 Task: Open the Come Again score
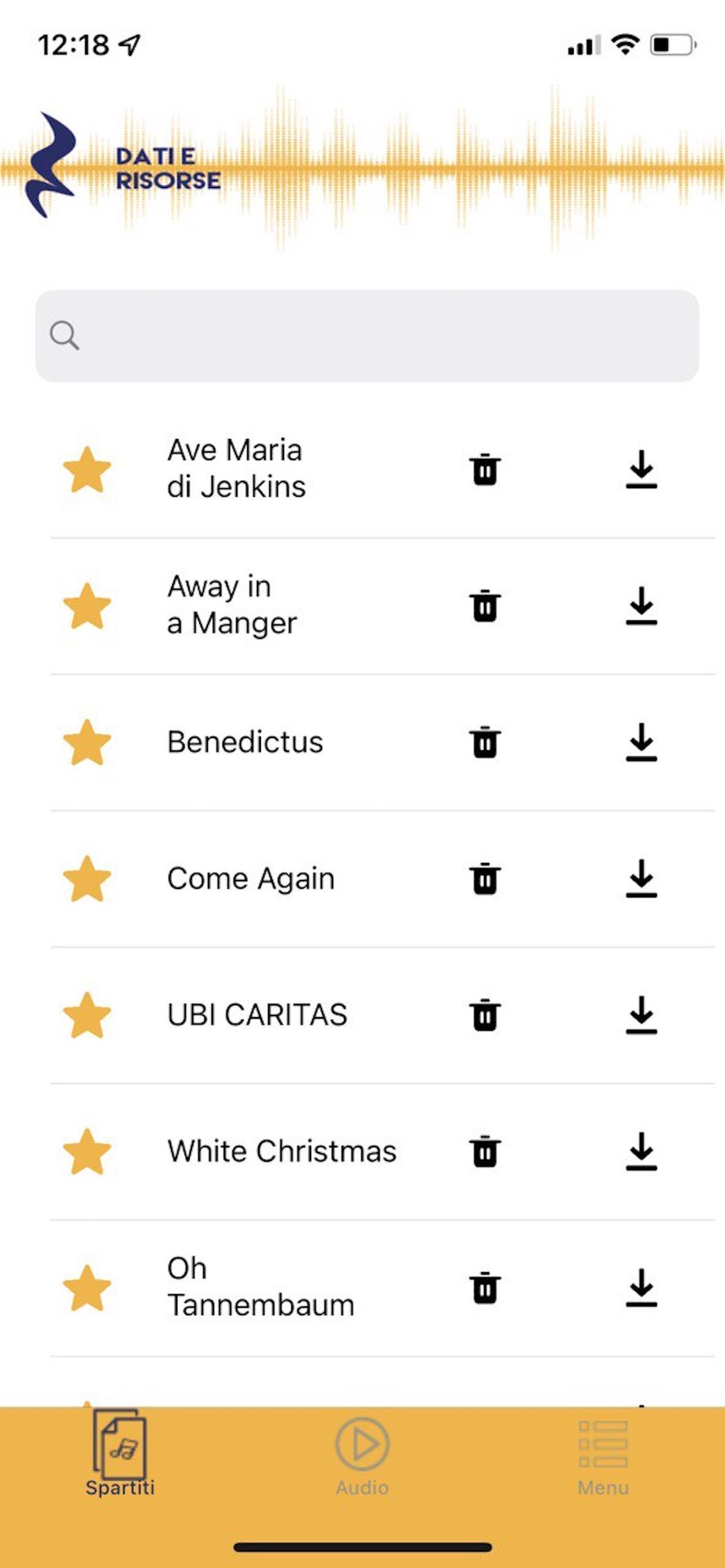[251, 878]
